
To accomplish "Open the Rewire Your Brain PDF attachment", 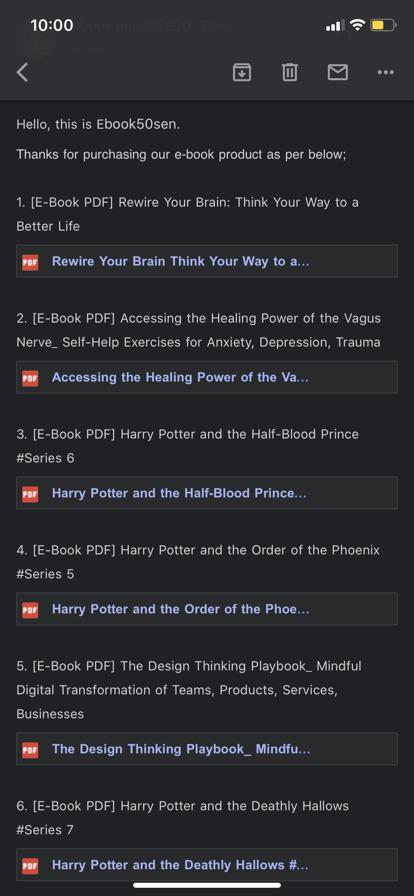I will [207, 262].
